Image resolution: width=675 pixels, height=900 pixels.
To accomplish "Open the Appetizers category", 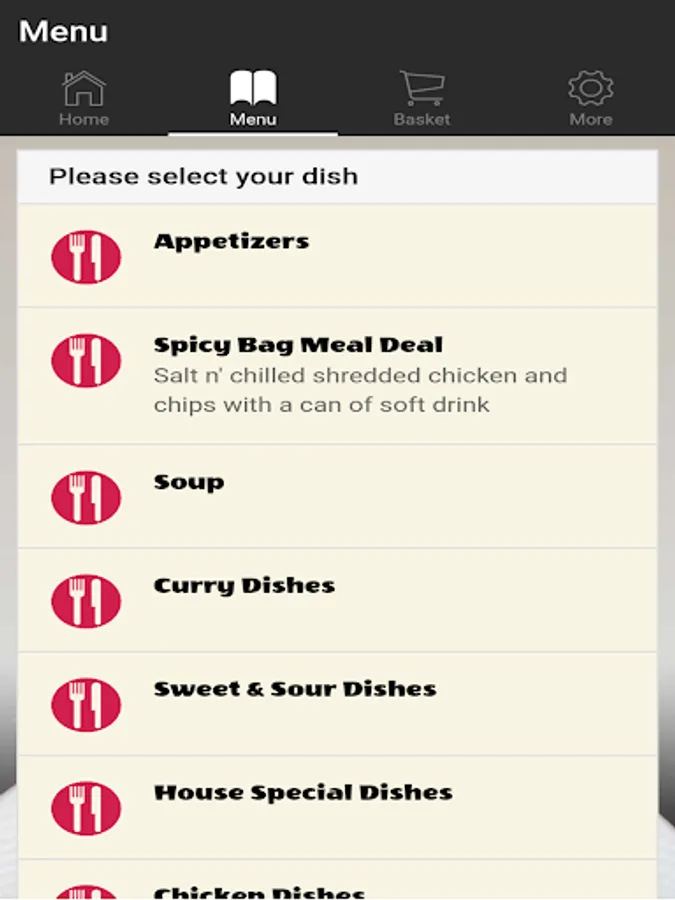I will [x=338, y=256].
